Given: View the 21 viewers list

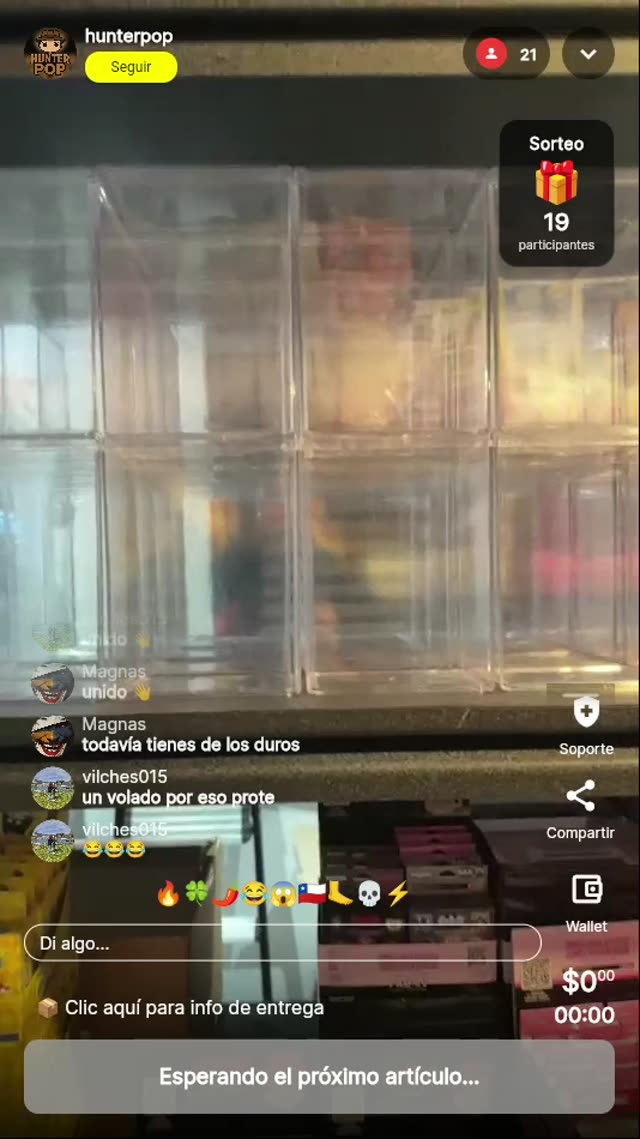Looking at the screenshot, I should pos(507,54).
